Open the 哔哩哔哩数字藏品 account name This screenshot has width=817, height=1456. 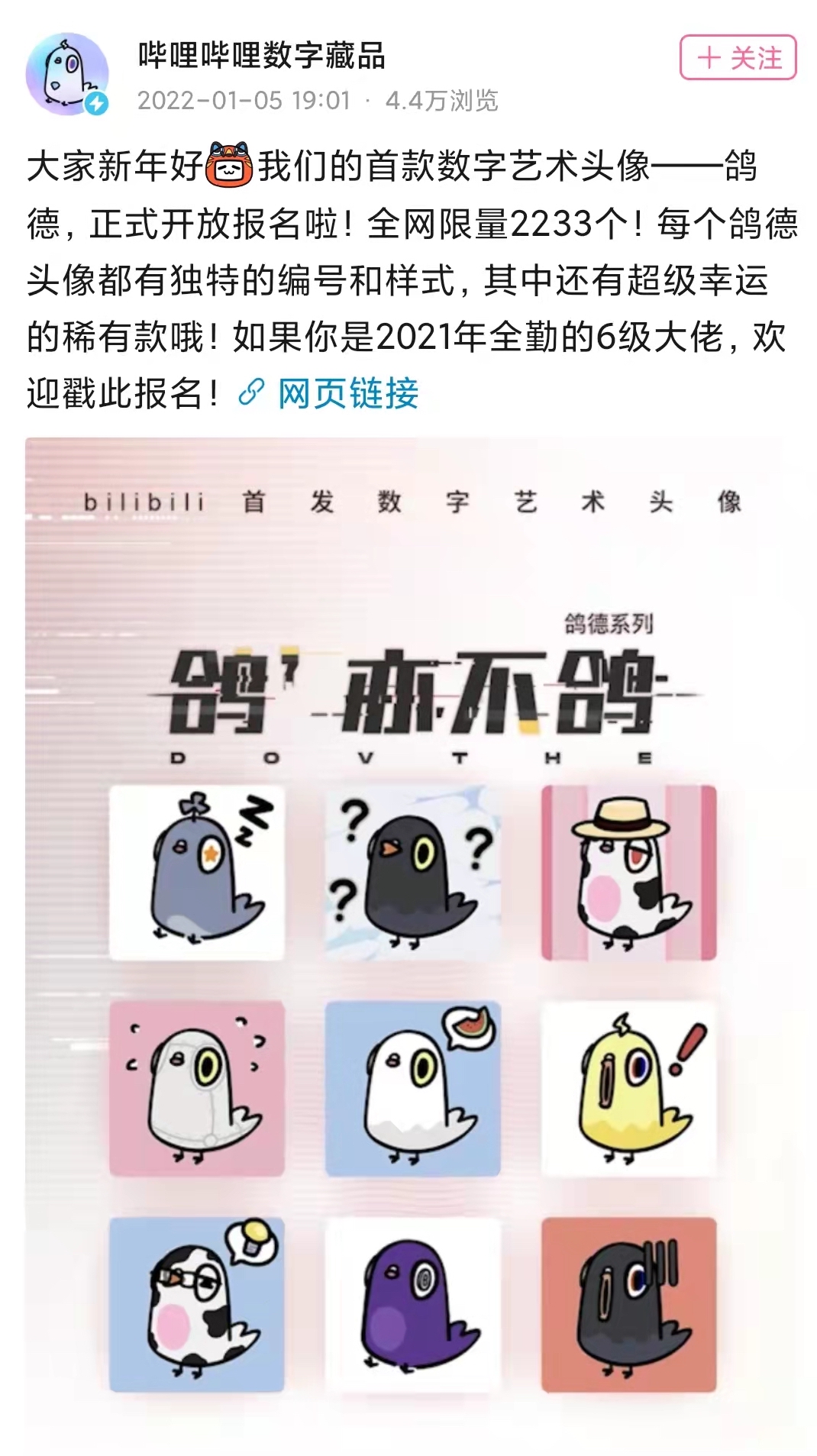pyautogui.click(x=261, y=56)
